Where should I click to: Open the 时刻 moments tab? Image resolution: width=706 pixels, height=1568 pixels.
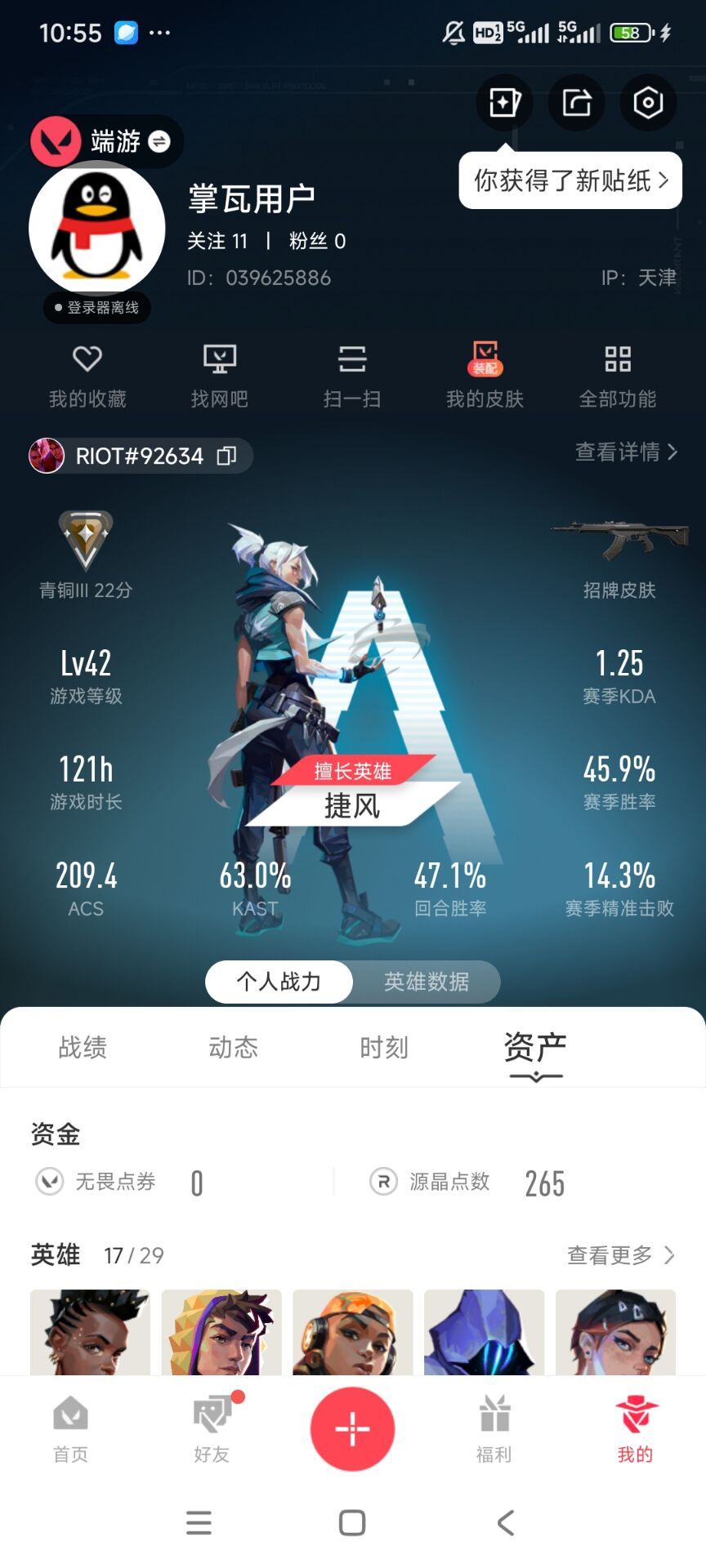[x=384, y=1047]
